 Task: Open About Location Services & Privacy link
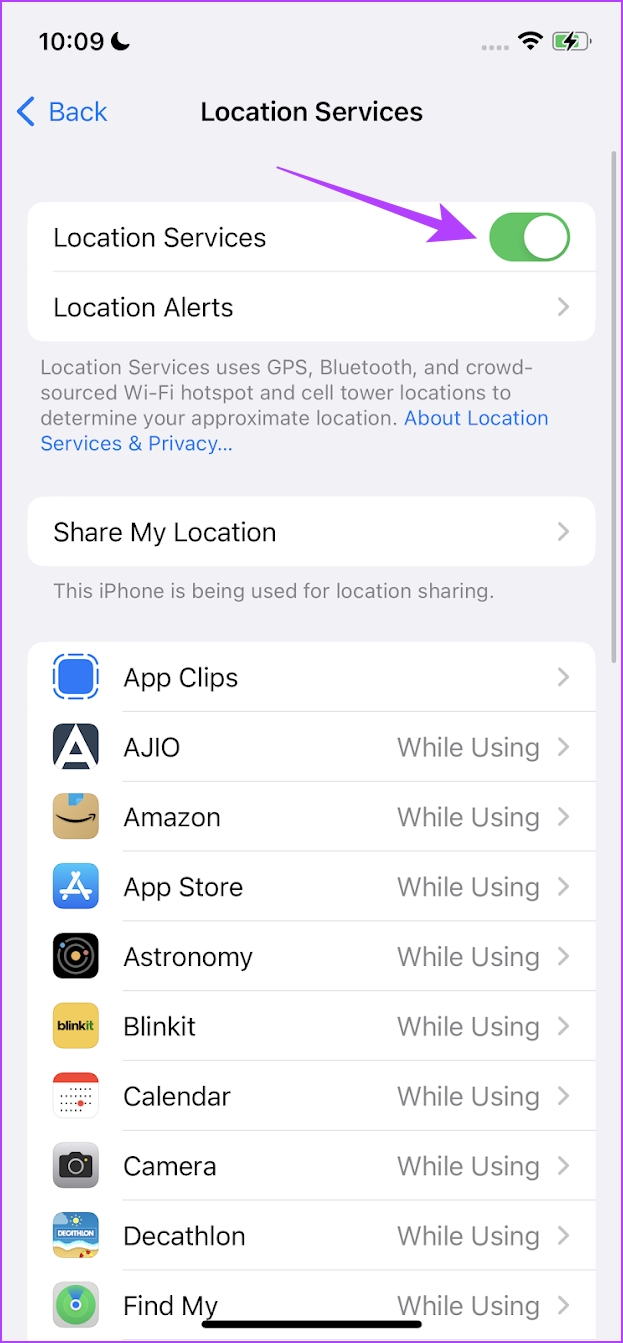[x=475, y=419]
